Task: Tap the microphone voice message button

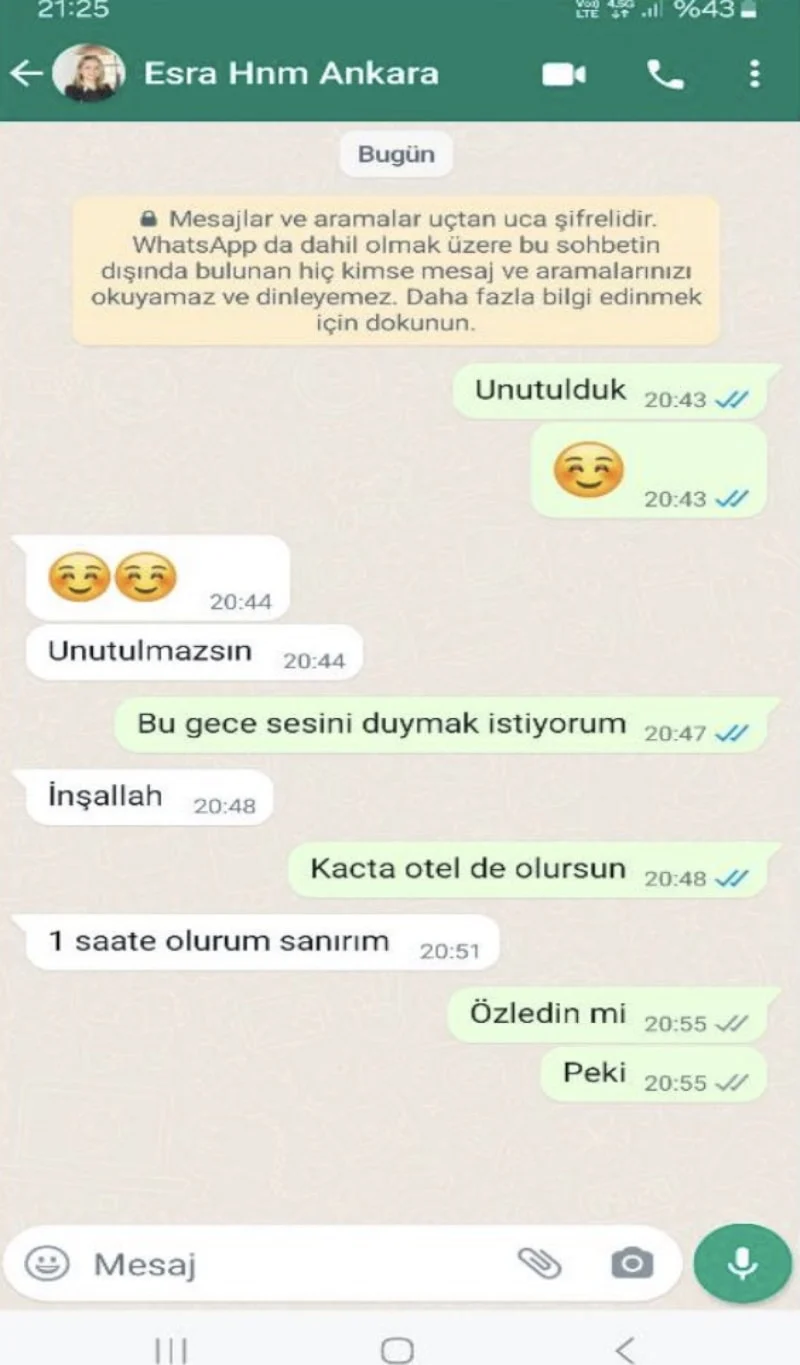Action: 742,1263
